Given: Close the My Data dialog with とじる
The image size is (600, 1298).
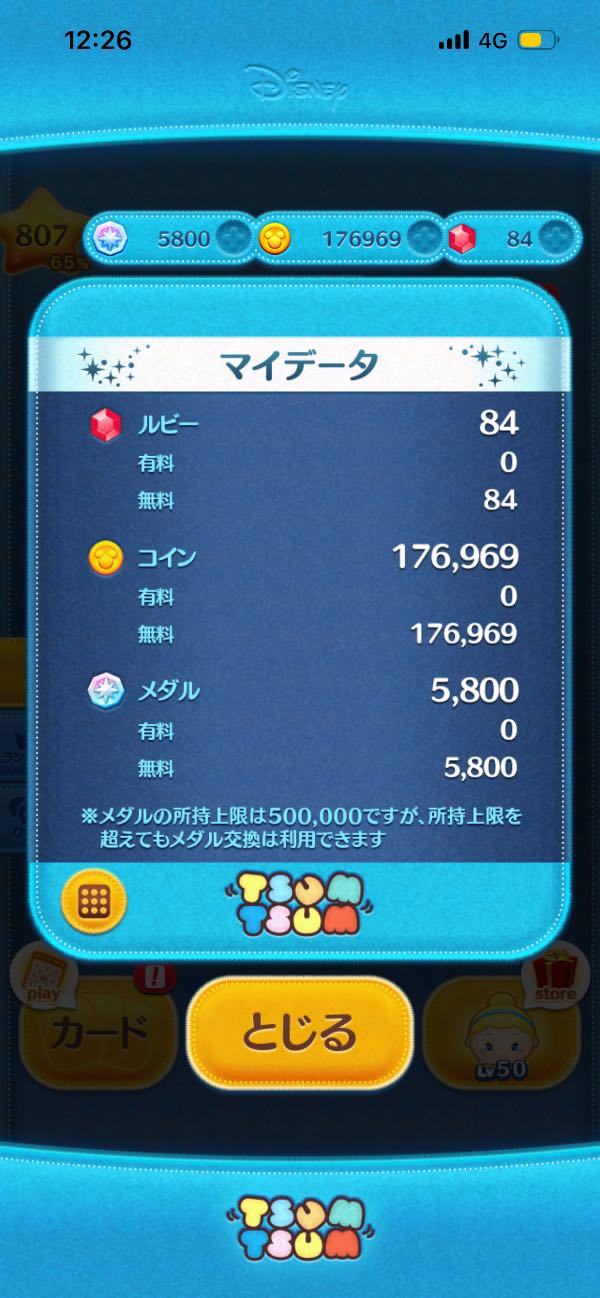Looking at the screenshot, I should (x=300, y=1033).
